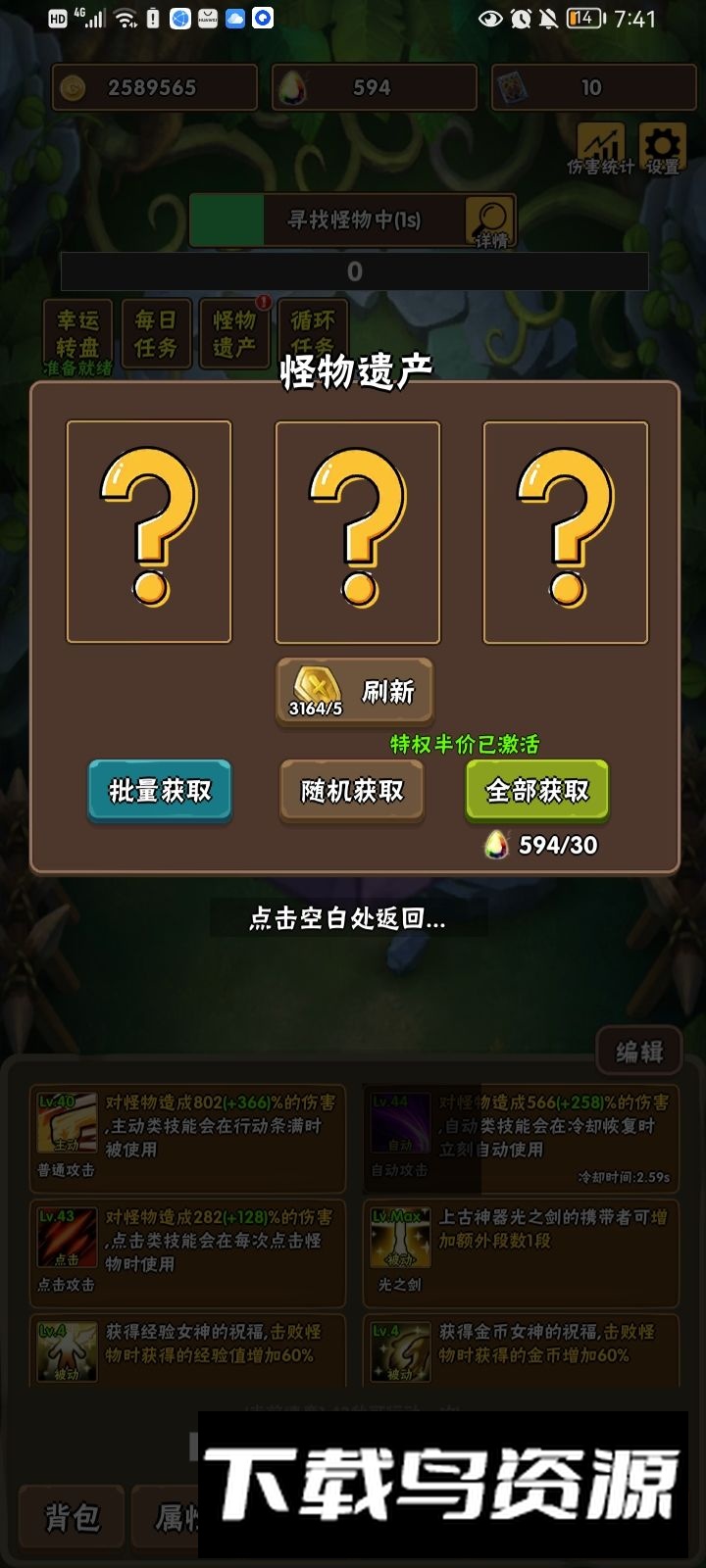
Task: Tap the 随机获取 random obtain button
Action: (x=352, y=790)
